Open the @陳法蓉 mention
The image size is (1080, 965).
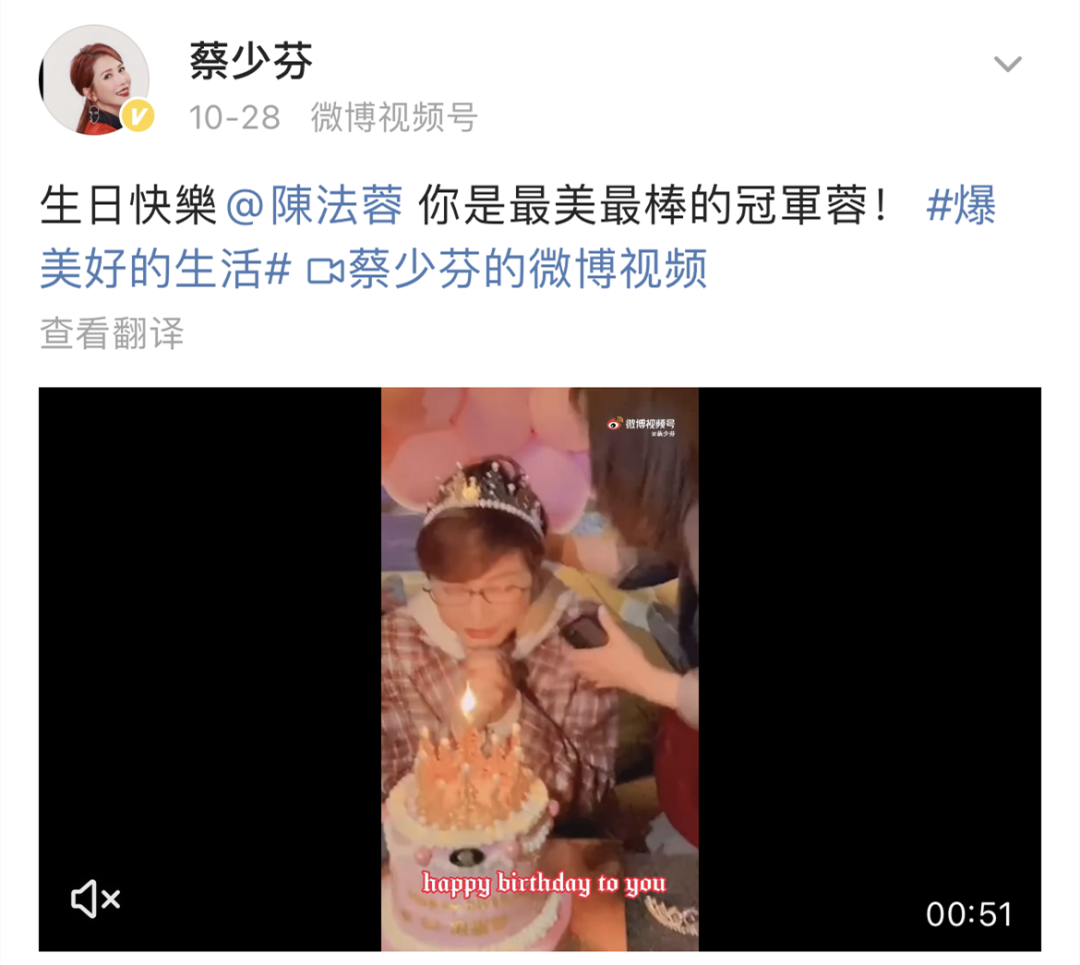315,207
